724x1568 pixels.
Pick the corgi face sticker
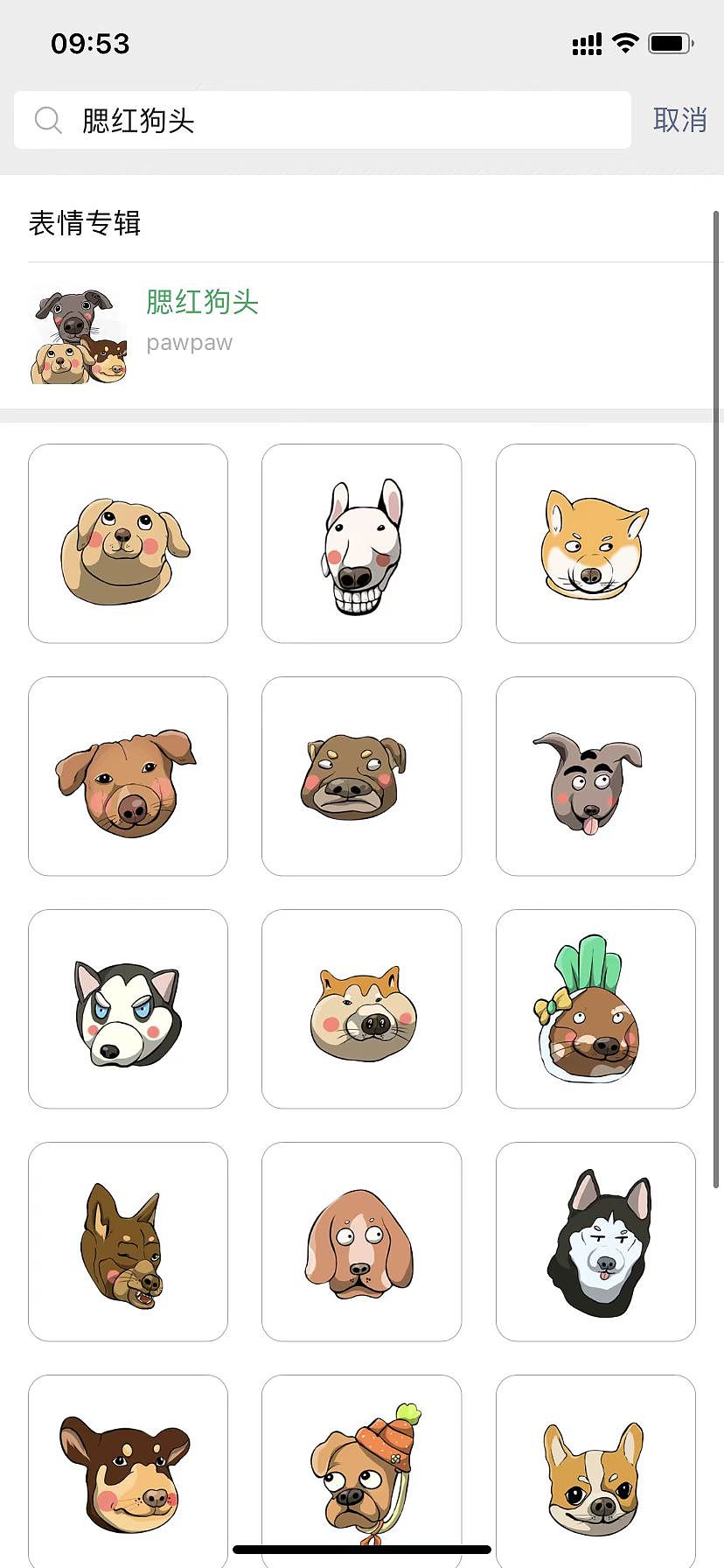pos(595,1471)
